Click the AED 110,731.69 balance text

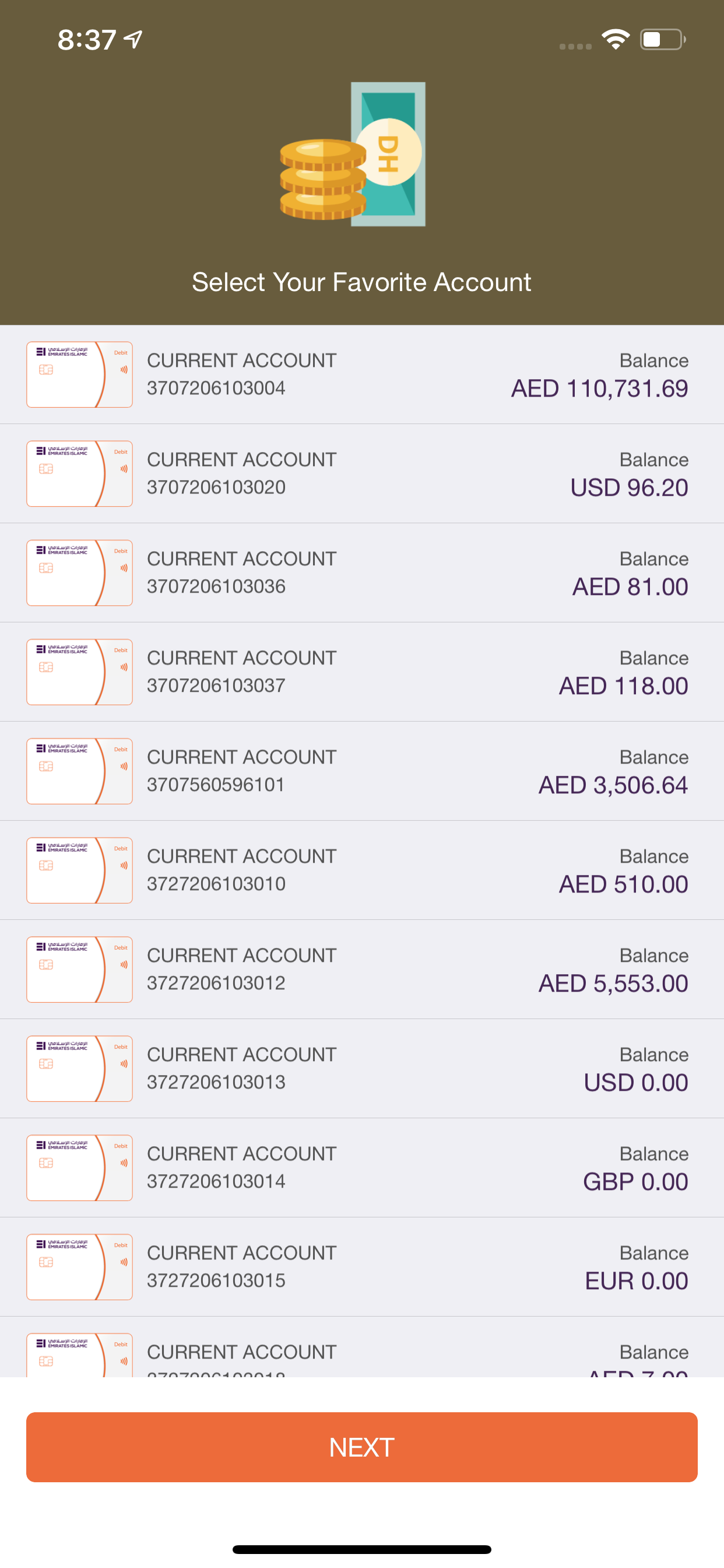tap(599, 387)
